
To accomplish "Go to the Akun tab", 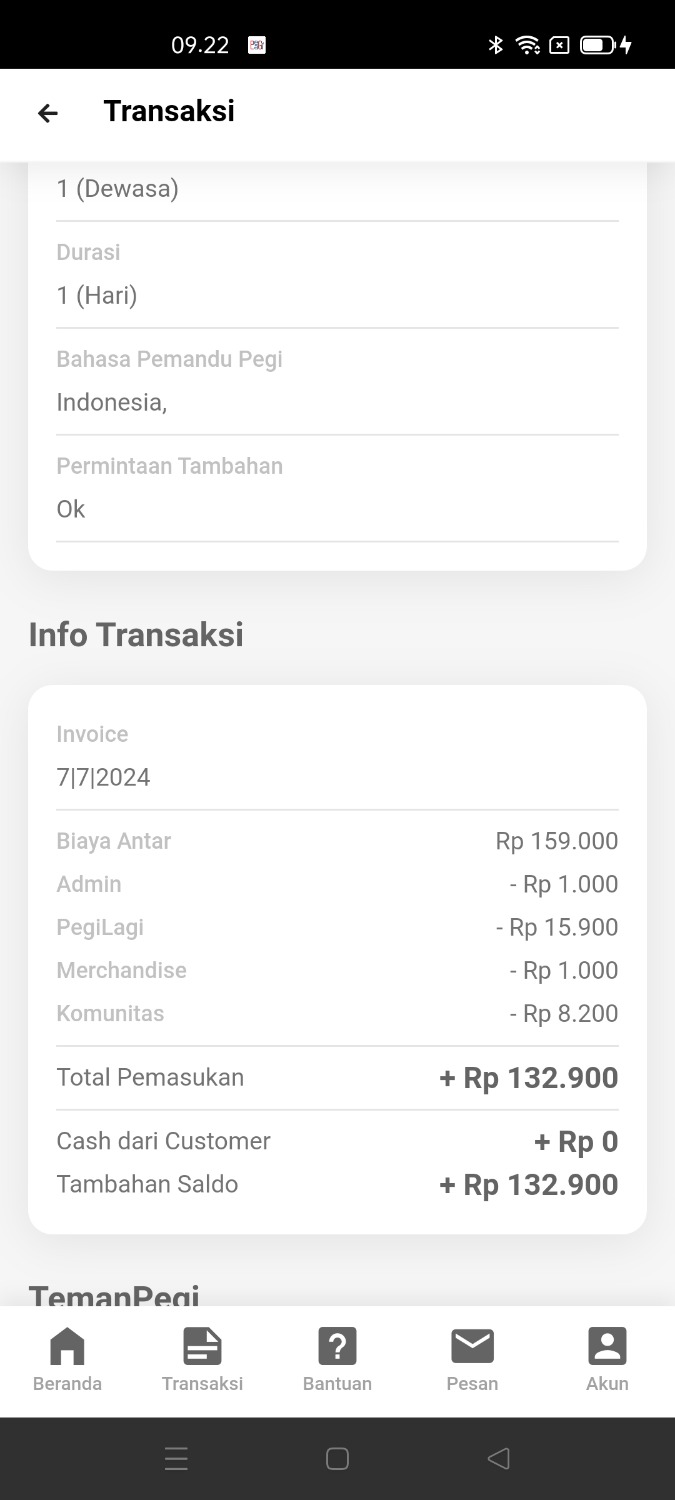I will [x=607, y=1359].
